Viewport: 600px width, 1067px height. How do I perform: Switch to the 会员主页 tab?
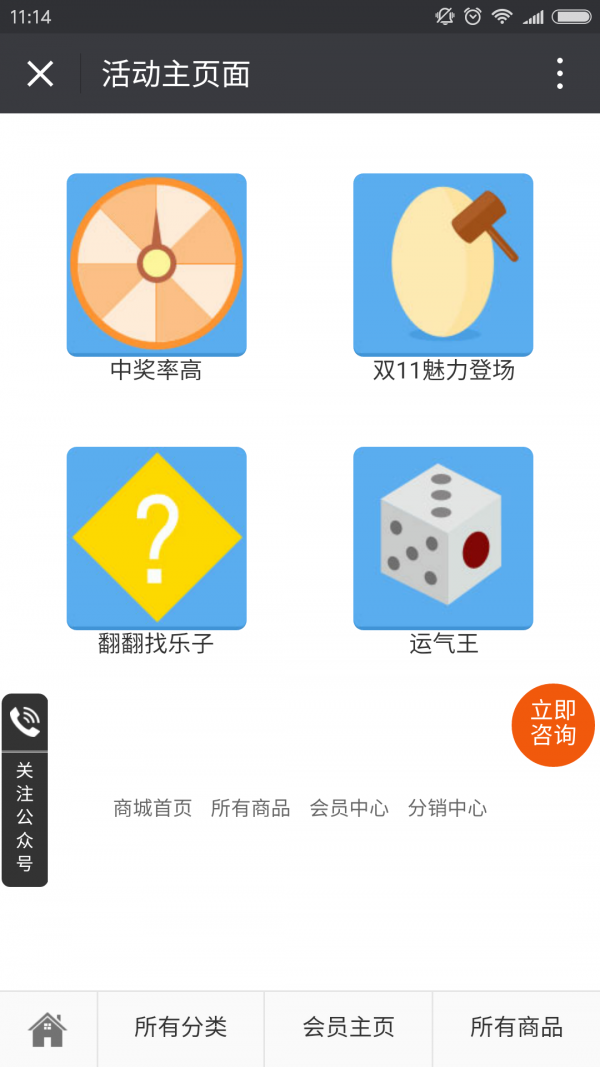(x=348, y=1027)
